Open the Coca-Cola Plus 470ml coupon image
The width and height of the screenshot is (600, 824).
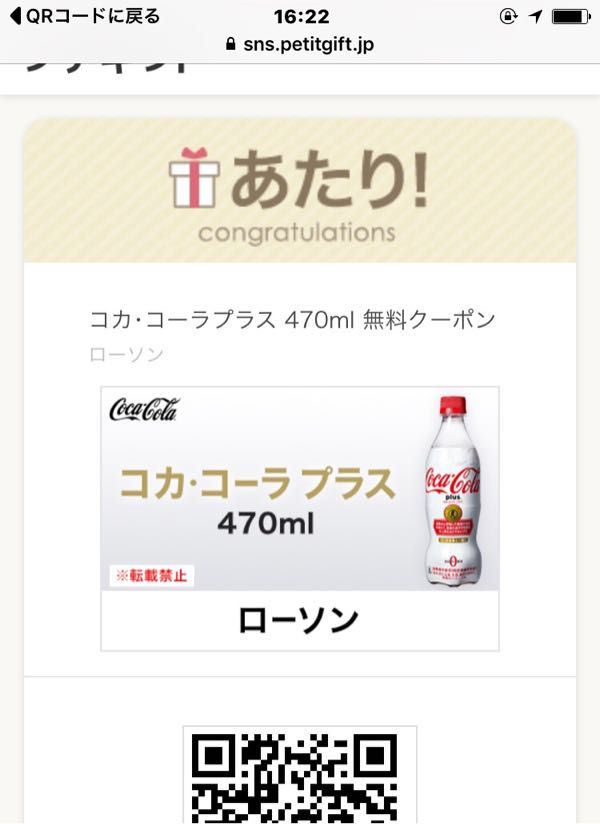point(300,490)
